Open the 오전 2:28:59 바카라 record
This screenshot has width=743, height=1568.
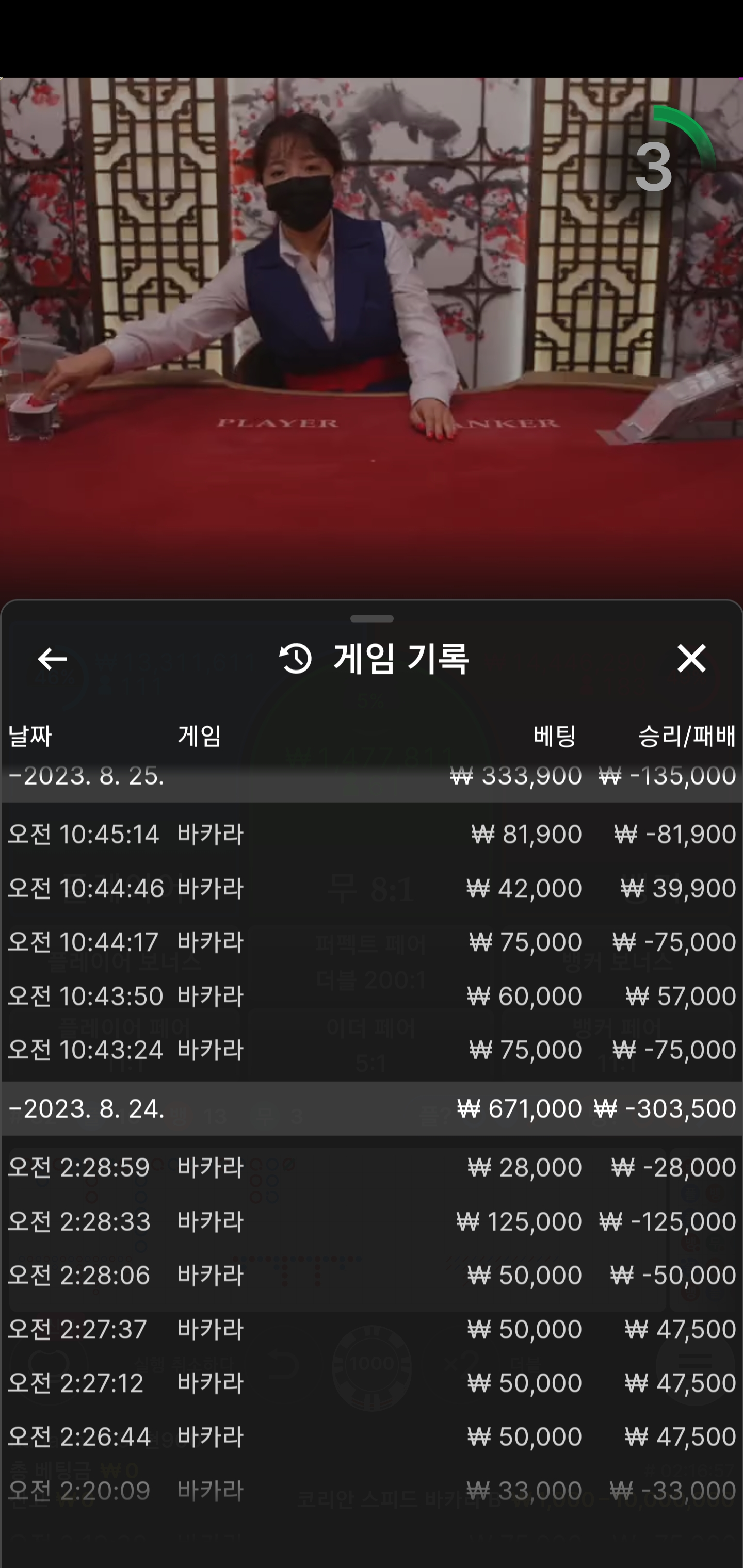[x=372, y=1167]
